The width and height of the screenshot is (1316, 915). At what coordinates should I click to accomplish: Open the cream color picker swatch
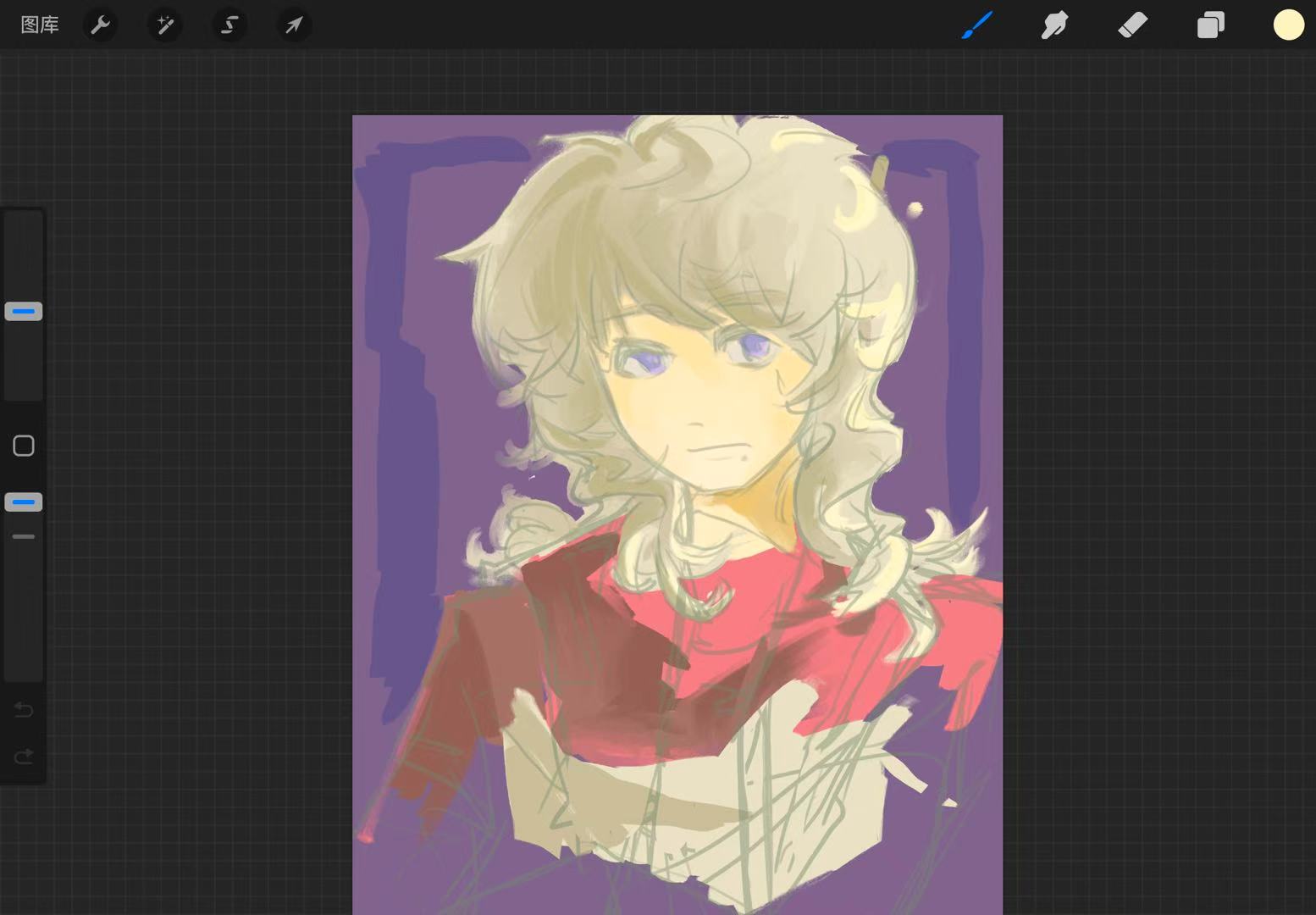(x=1288, y=25)
